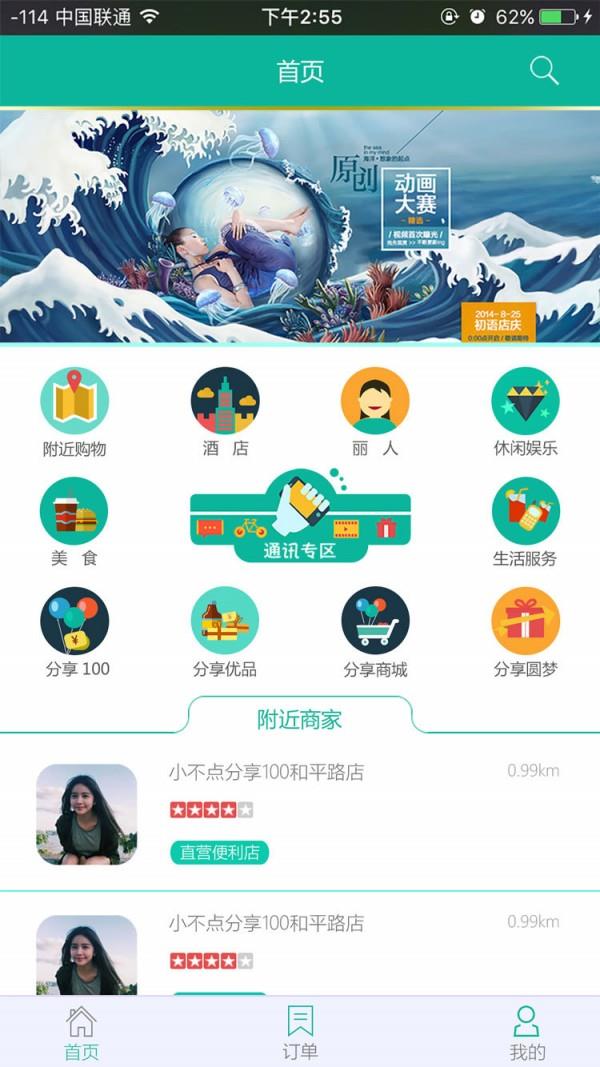Screen dimensions: 600x1067
Task: Open the 原创动画大赛 banner
Action: (x=300, y=225)
